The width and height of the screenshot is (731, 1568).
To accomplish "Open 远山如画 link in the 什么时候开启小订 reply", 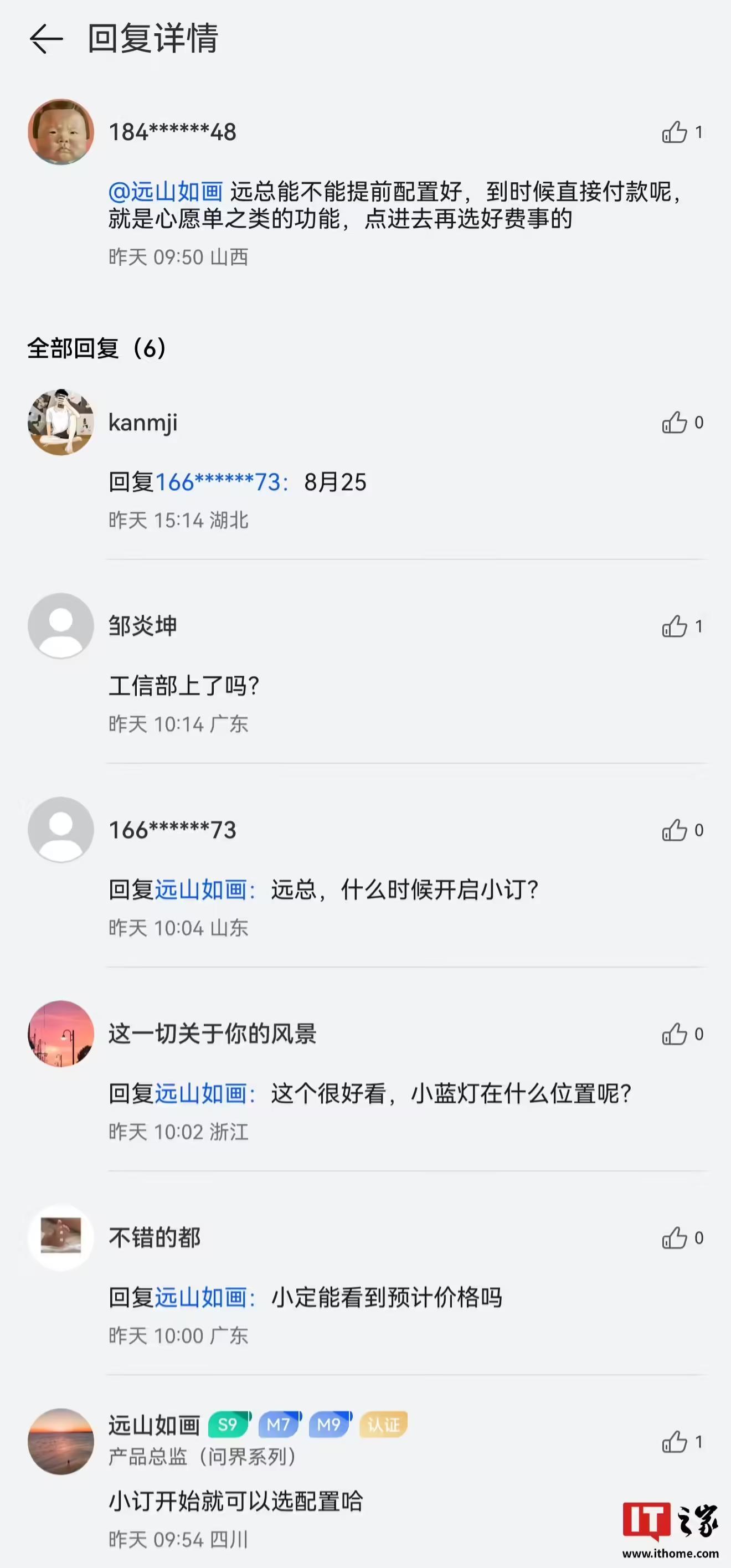I will tap(201, 890).
